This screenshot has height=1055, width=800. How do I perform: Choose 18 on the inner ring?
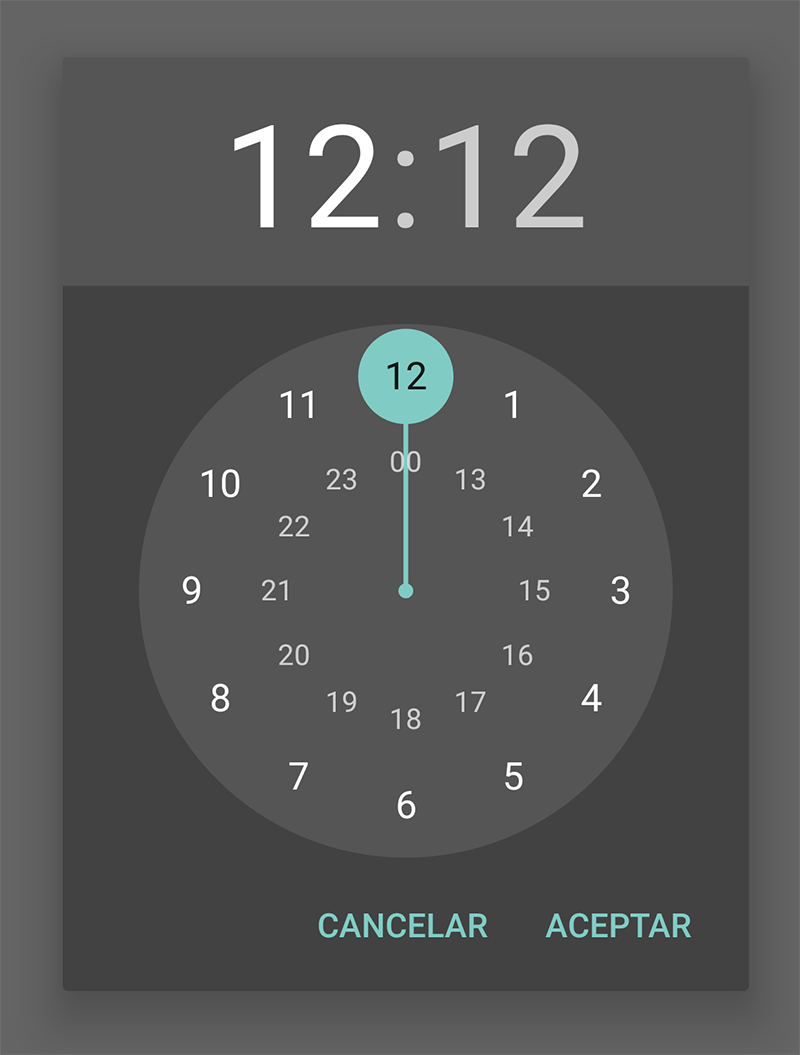click(406, 719)
